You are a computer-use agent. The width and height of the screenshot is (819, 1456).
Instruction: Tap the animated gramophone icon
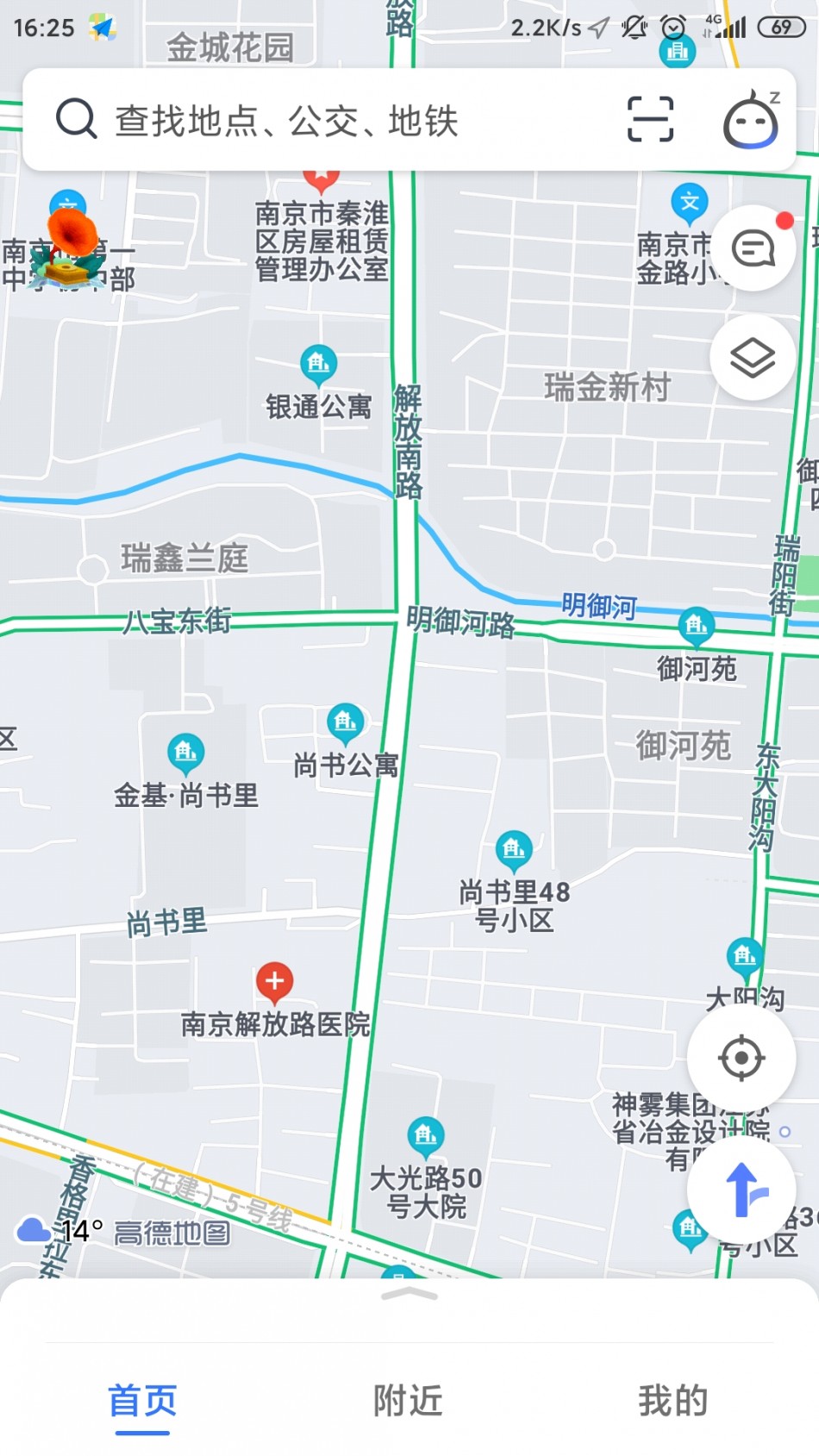[x=71, y=247]
